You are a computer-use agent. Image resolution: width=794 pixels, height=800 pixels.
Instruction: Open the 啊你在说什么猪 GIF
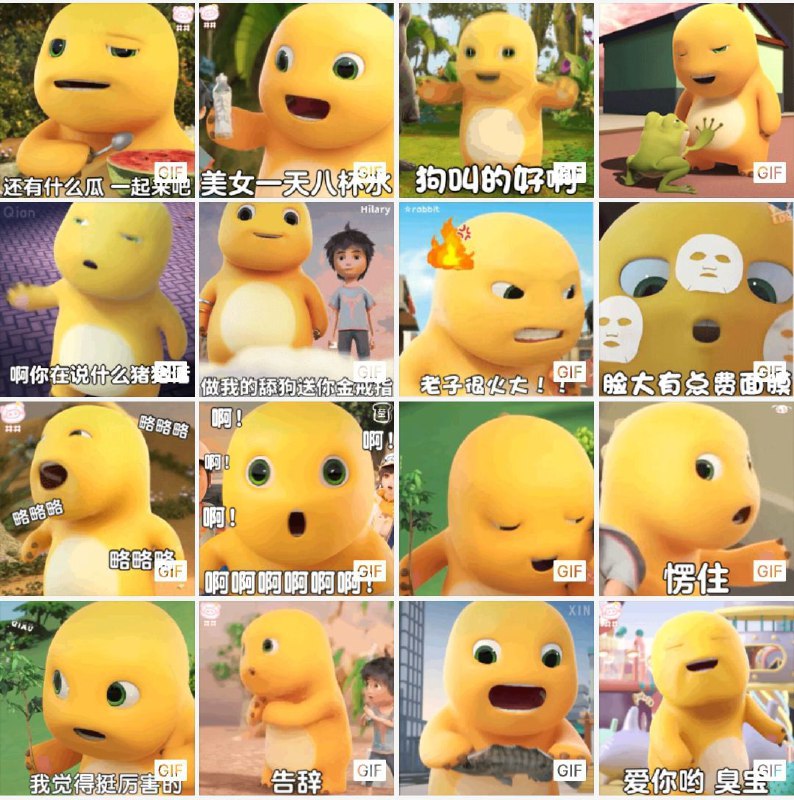97,298
